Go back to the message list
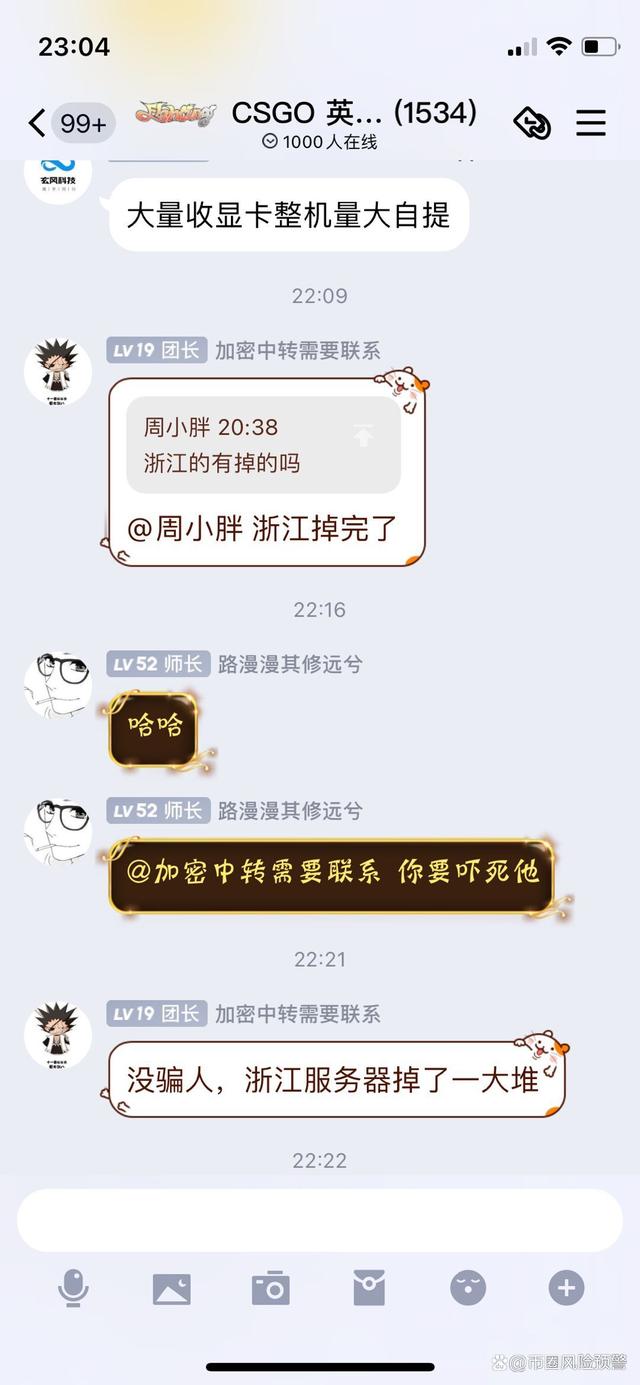Image resolution: width=640 pixels, height=1385 pixels. click(37, 123)
